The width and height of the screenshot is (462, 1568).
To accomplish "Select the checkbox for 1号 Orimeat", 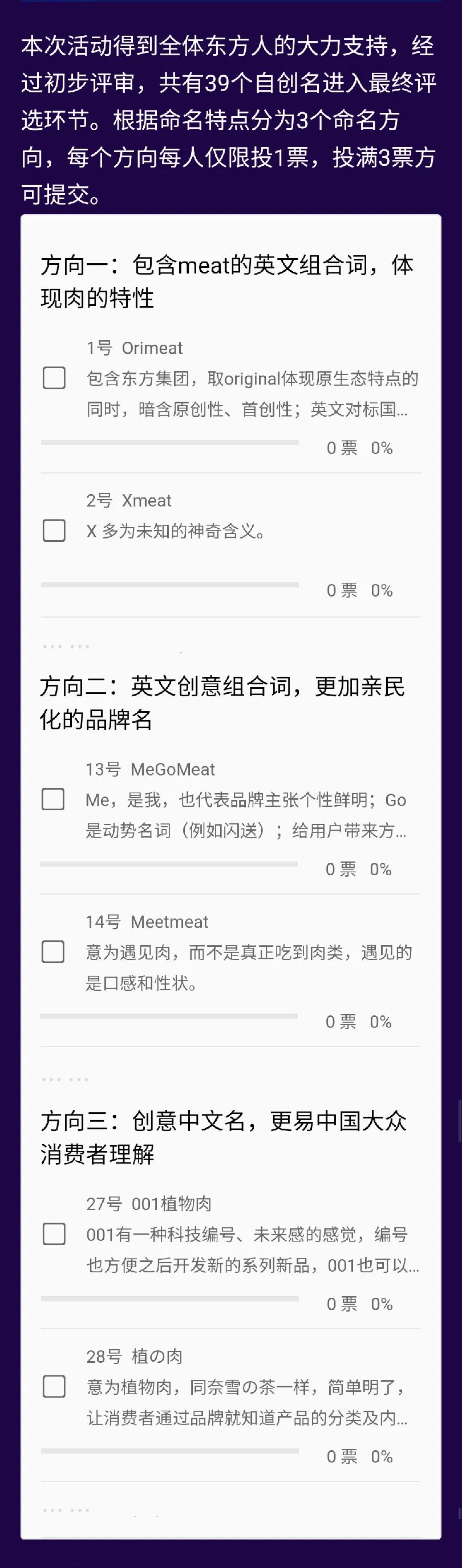I will tap(54, 378).
